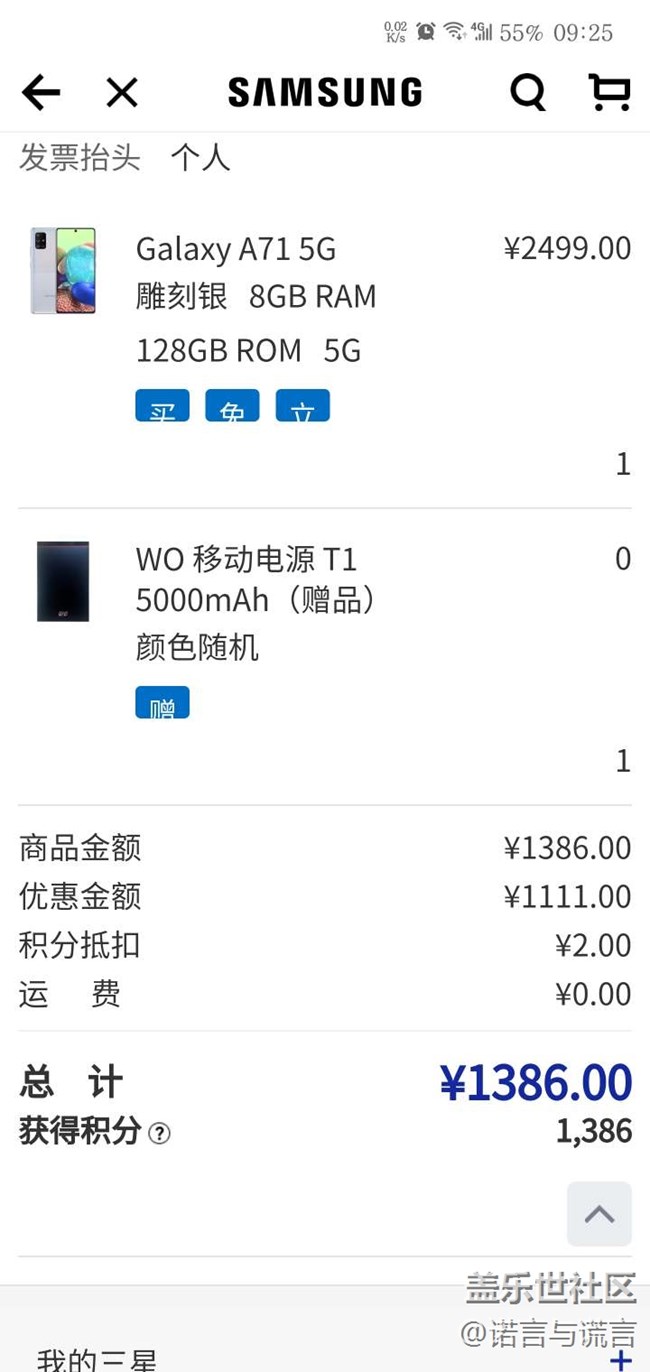The image size is (650, 1372).
Task: Go back using the arrow icon
Action: click(41, 93)
